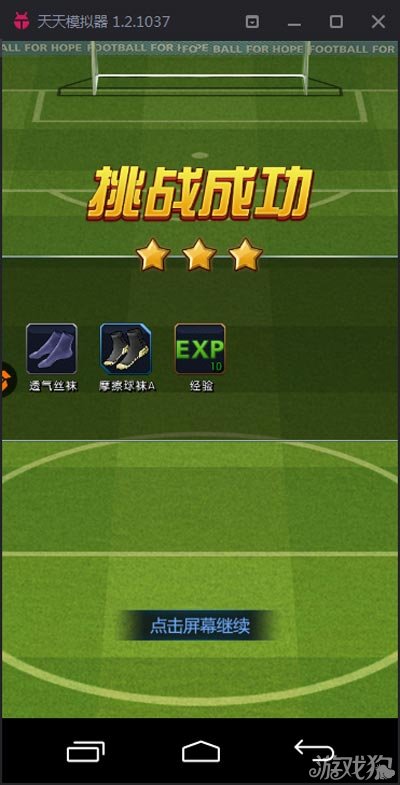View the 透气丝袜 reward item
Screen dimensions: 400x785
pos(52,348)
